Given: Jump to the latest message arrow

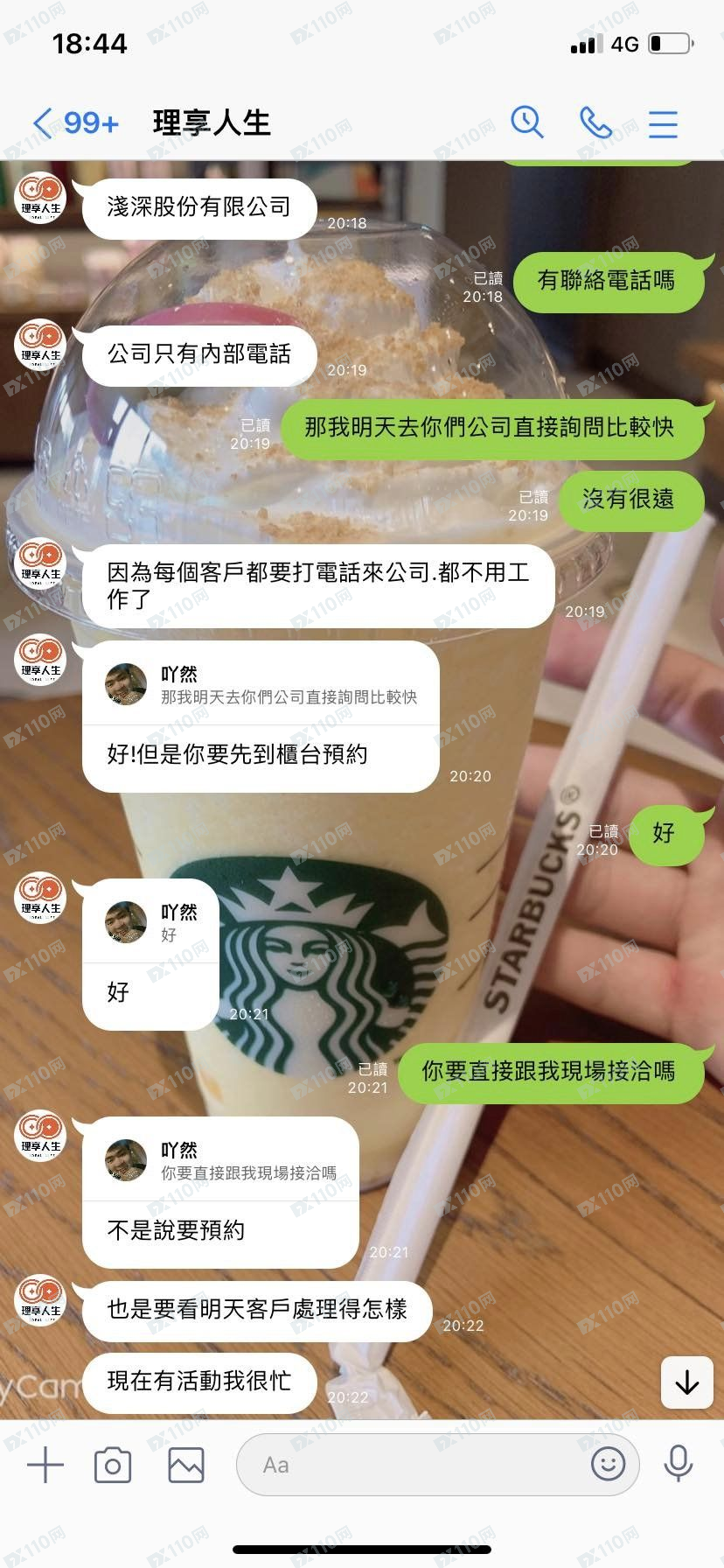Looking at the screenshot, I should click(687, 1382).
